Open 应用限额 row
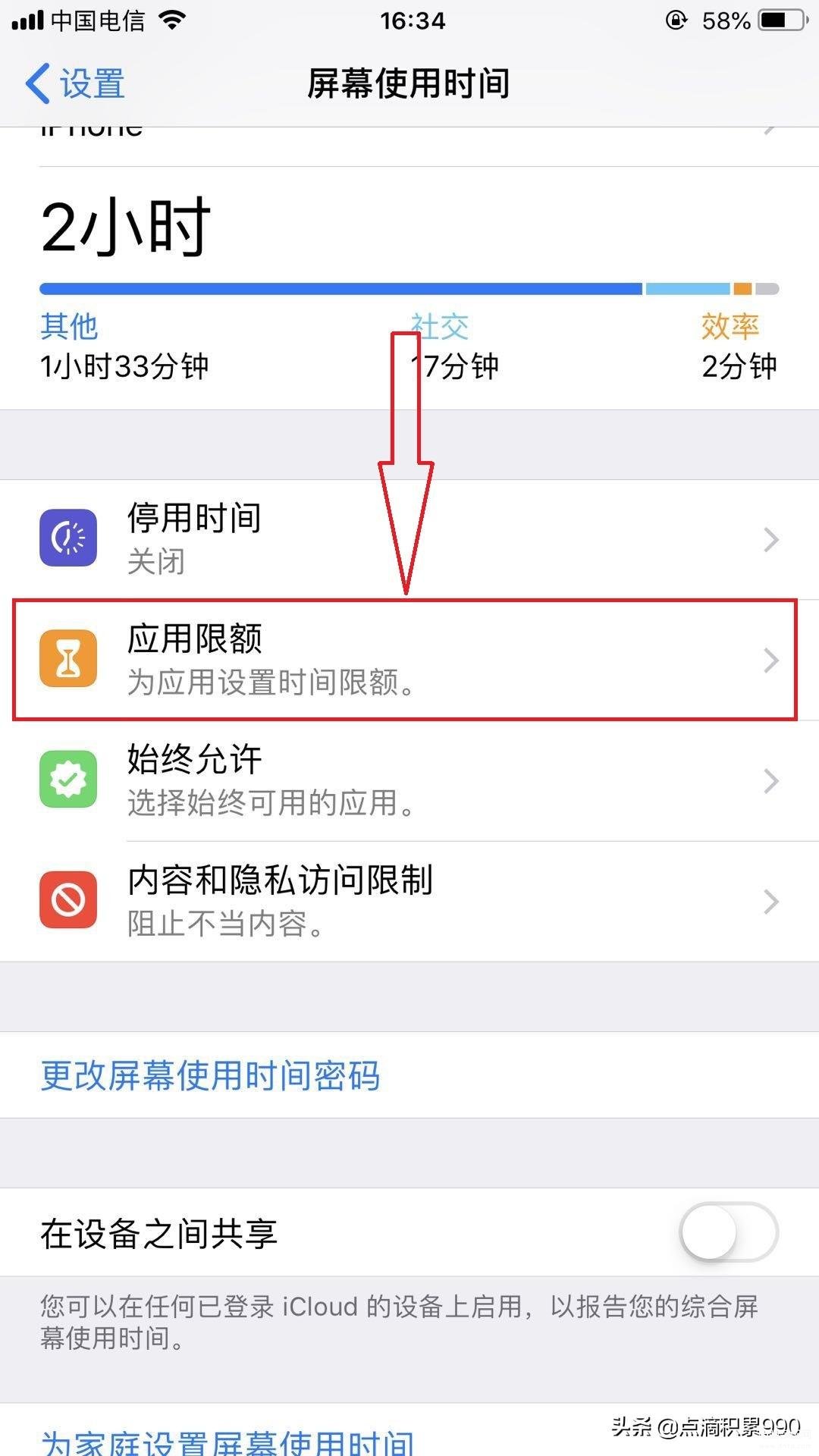819x1456 pixels. point(409,660)
